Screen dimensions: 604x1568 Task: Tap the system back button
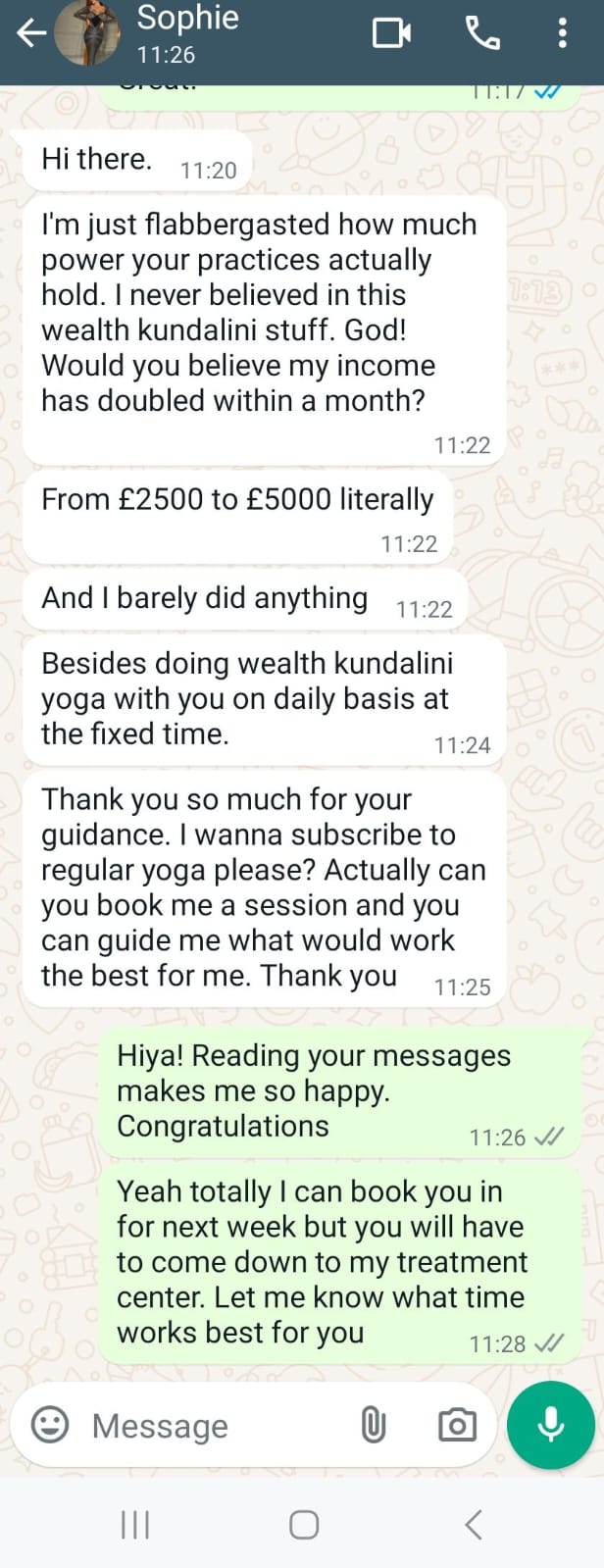coord(474,1524)
